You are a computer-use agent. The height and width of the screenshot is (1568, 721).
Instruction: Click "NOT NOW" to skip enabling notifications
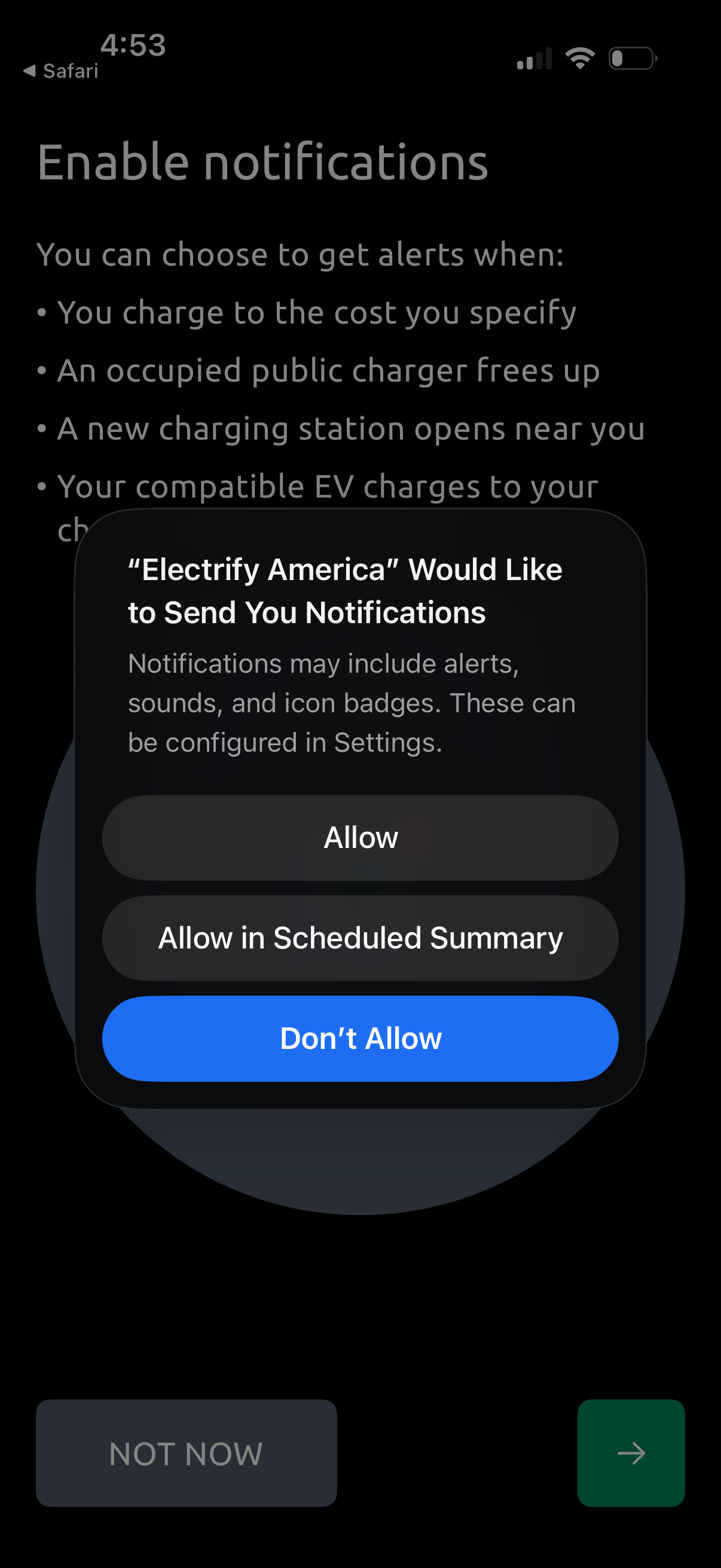coord(185,1454)
